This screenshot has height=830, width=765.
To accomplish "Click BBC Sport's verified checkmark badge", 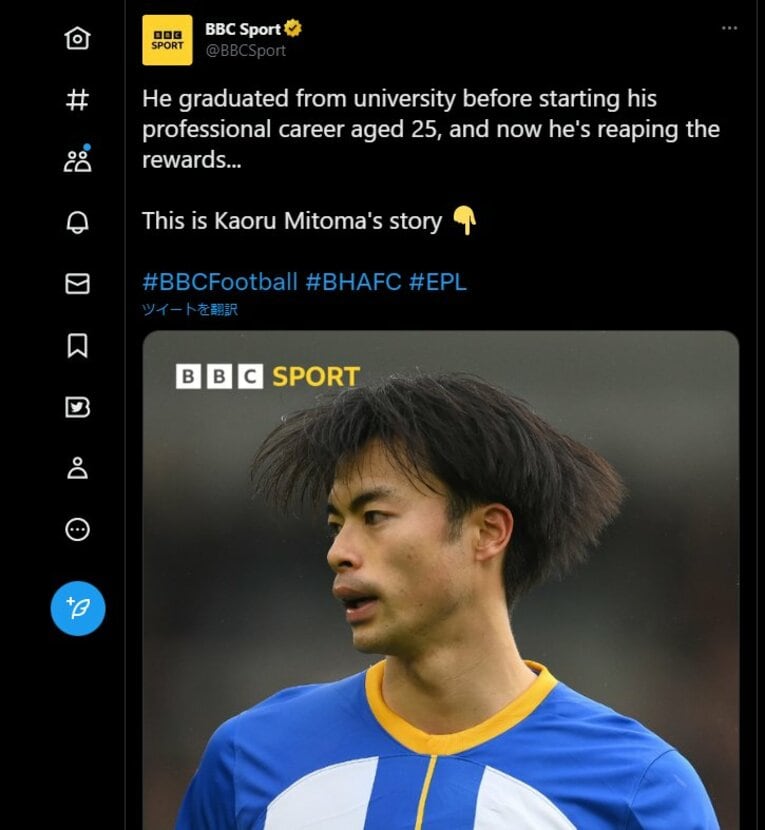I will [x=290, y=29].
